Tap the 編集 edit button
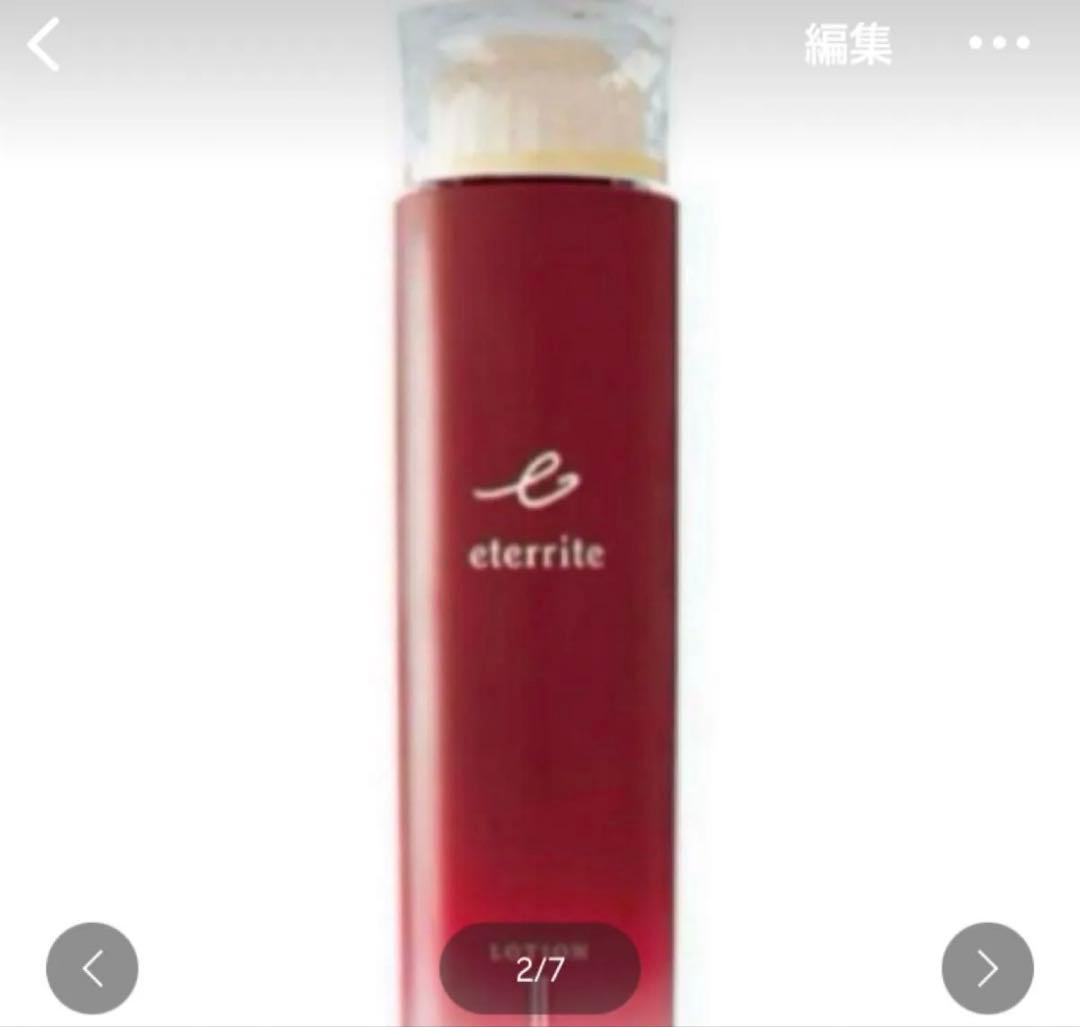This screenshot has height=1027, width=1080. click(x=848, y=44)
